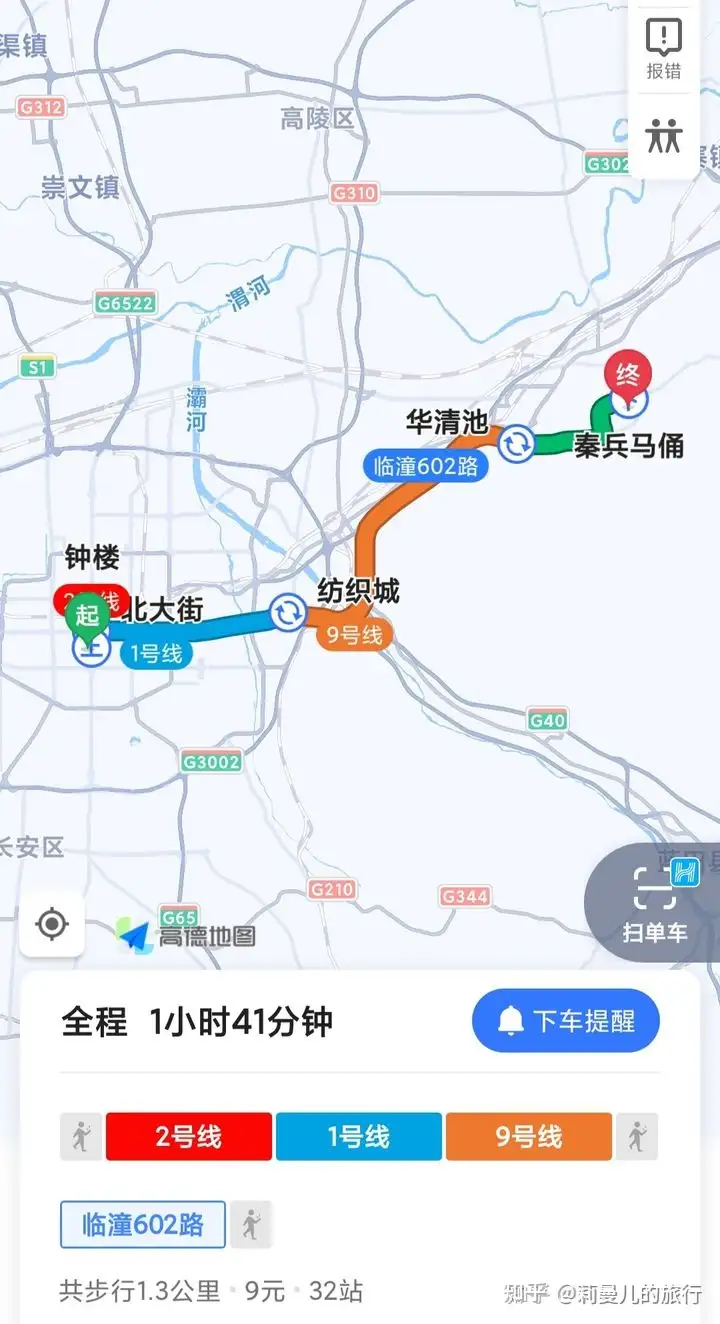Report a map error via 报错
The height and width of the screenshot is (1324, 720).
coord(664,48)
